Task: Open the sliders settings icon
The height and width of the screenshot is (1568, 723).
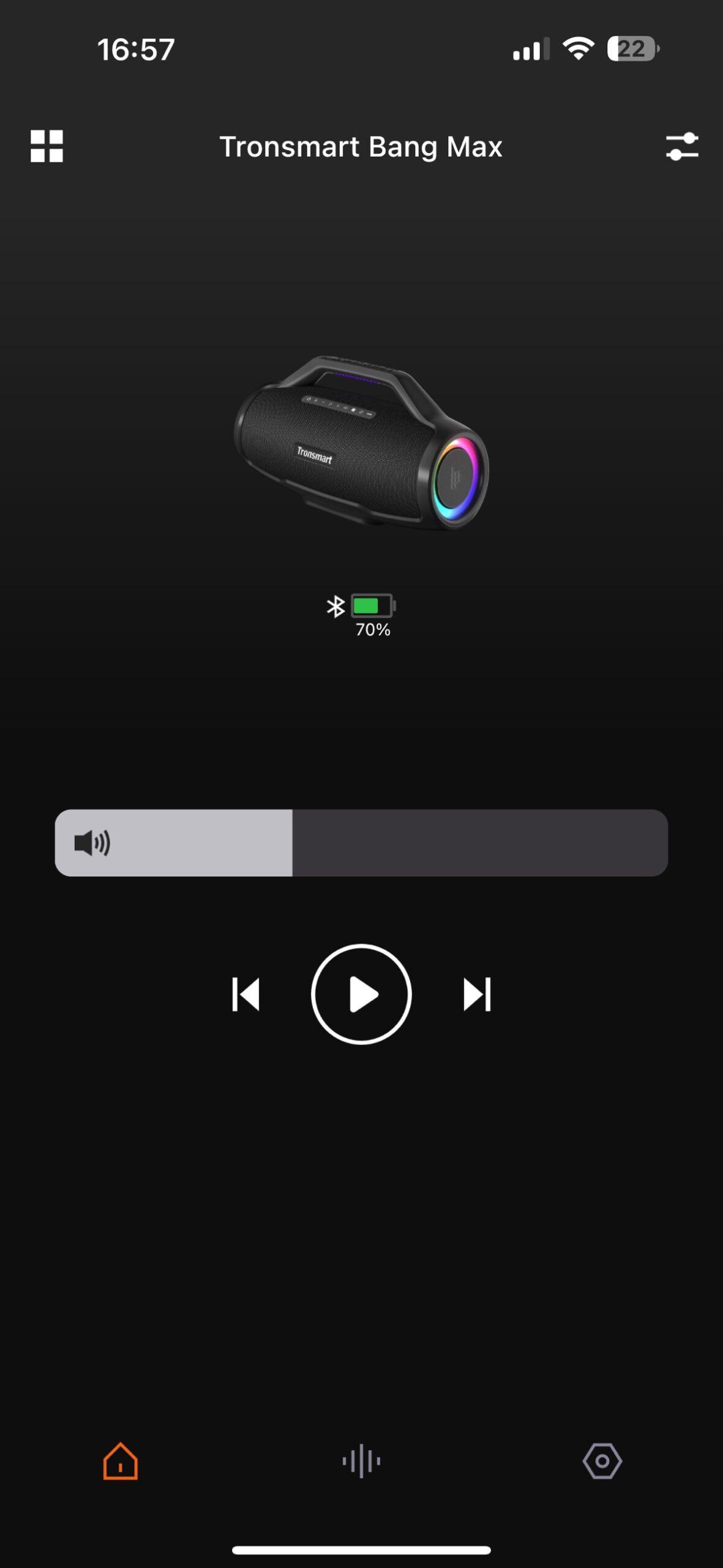Action: pyautogui.click(x=682, y=146)
